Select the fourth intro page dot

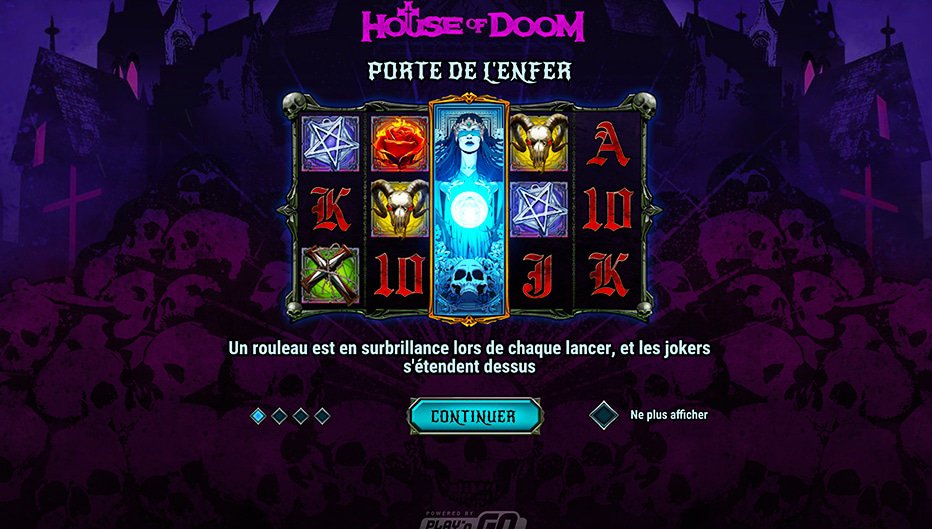pos(322,416)
